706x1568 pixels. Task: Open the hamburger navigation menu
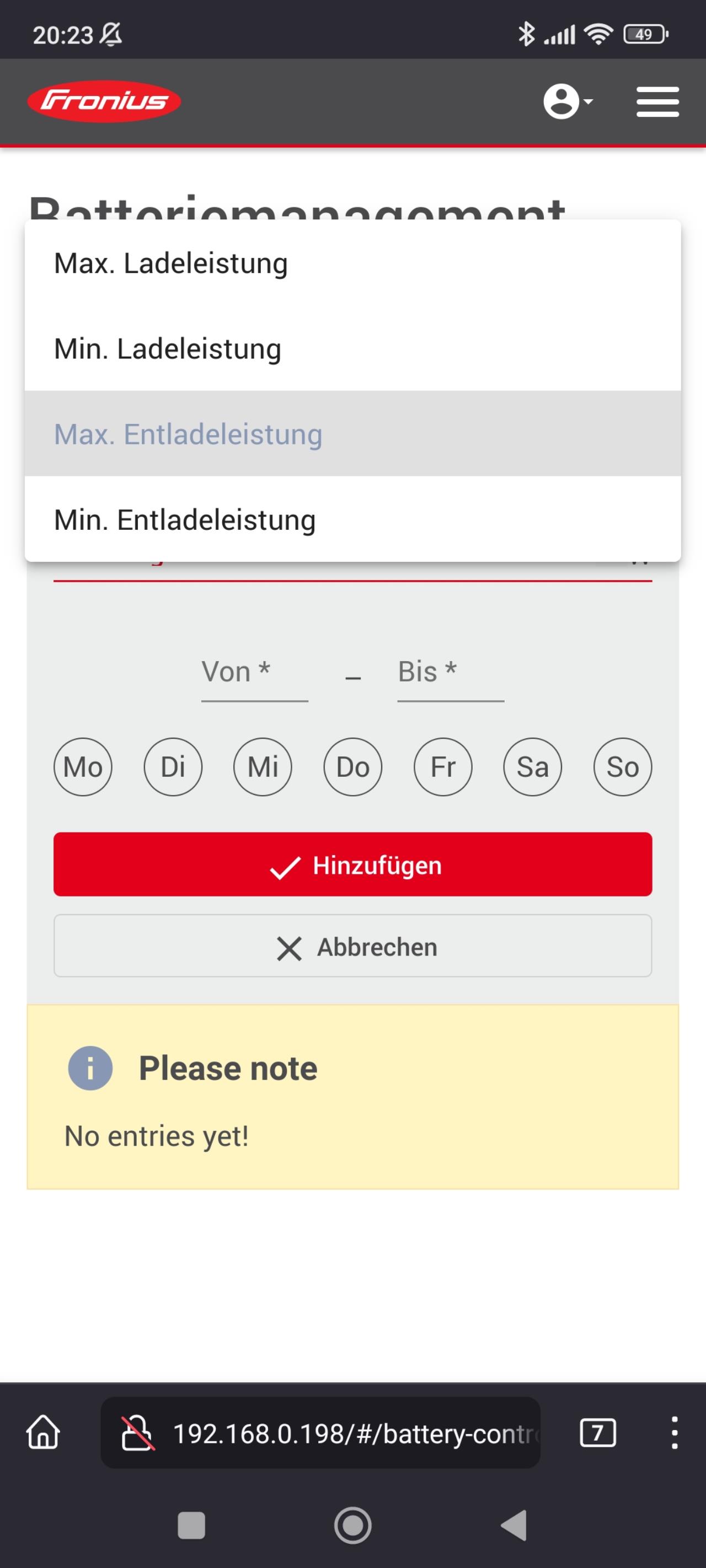click(657, 101)
